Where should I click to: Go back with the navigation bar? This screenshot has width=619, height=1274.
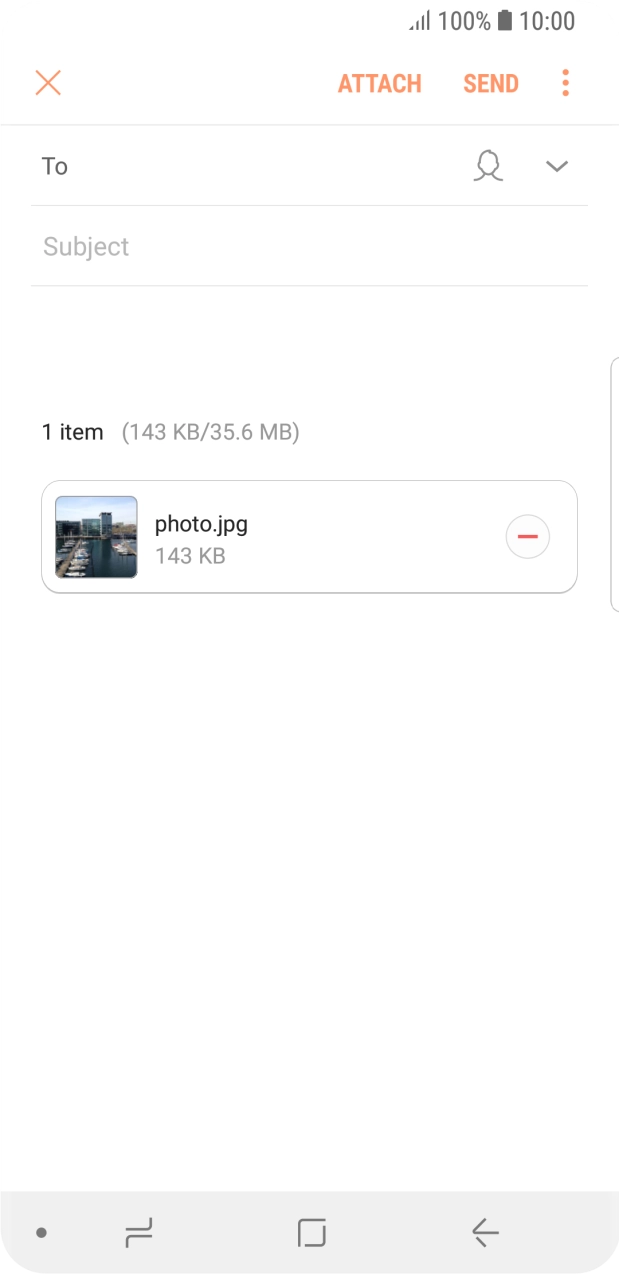pyautogui.click(x=485, y=1233)
